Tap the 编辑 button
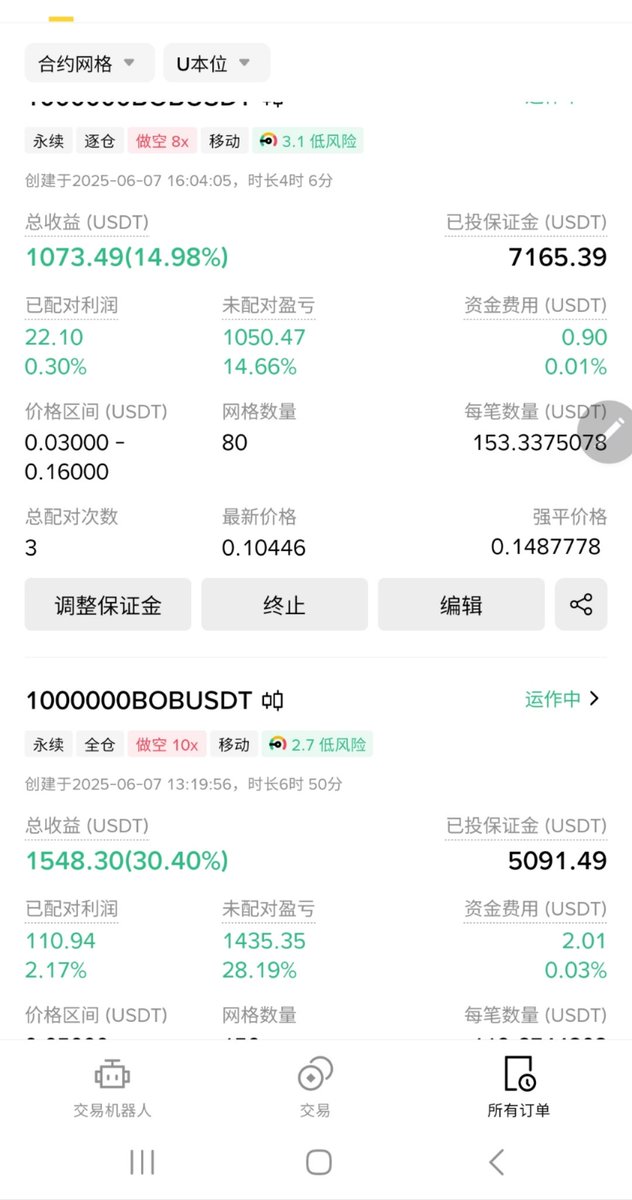The width and height of the screenshot is (632, 1200). [x=461, y=605]
